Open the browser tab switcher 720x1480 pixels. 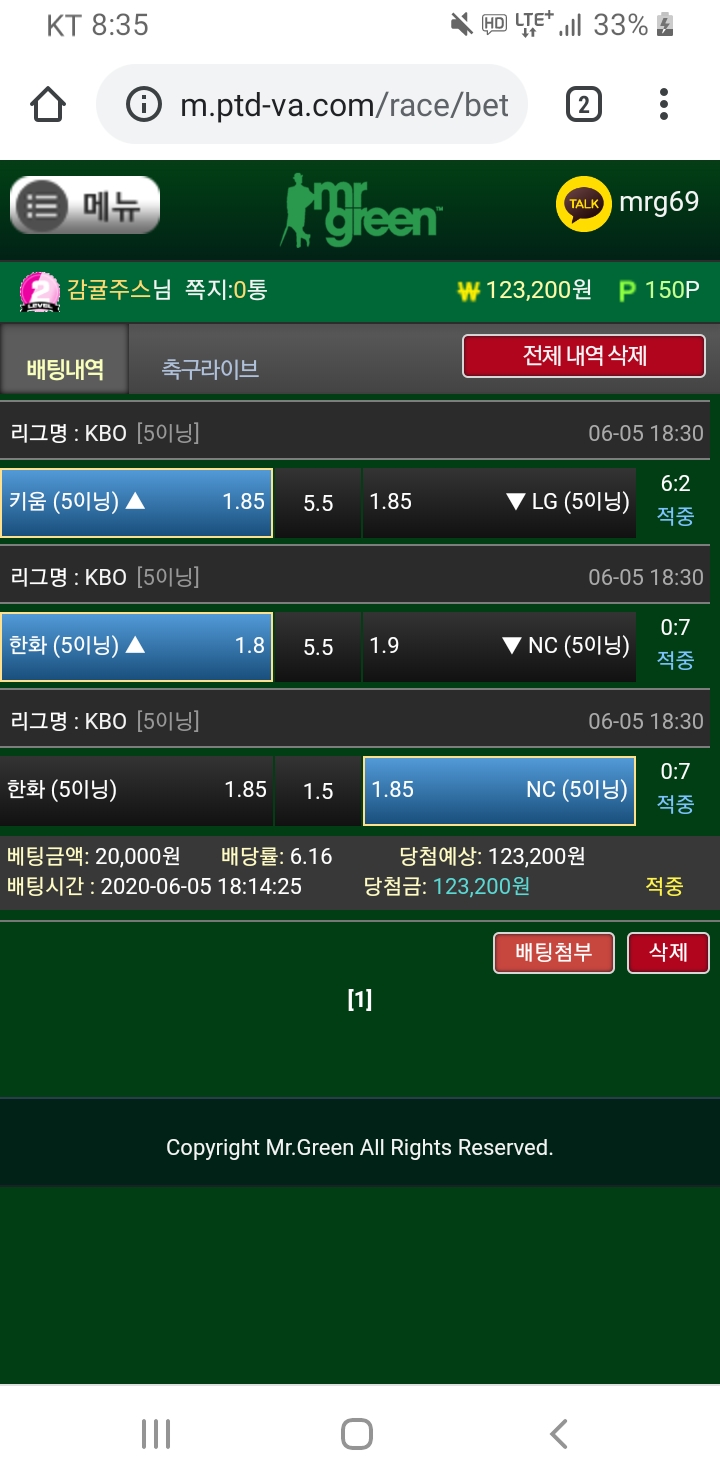(584, 104)
